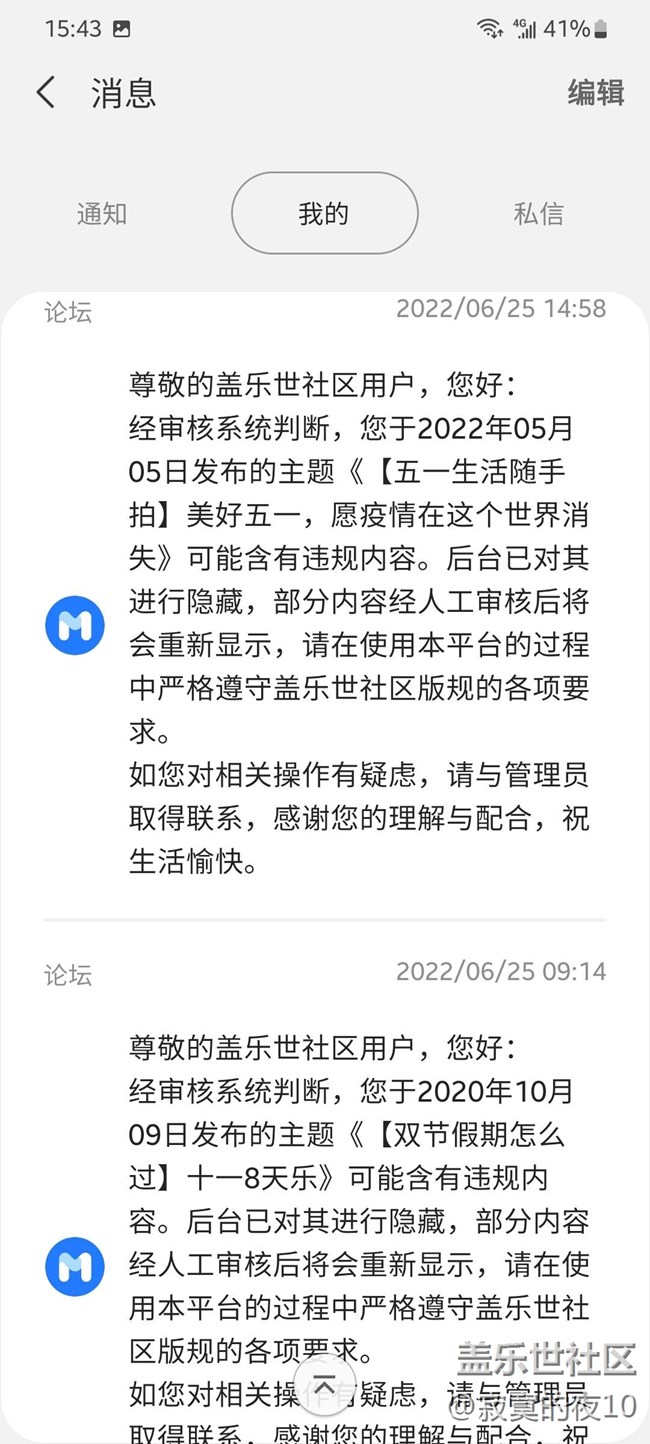Screen dimensions: 650x1444
Task: Open the 09:14 message about 双节假期怎么过
Action: [325, 1190]
